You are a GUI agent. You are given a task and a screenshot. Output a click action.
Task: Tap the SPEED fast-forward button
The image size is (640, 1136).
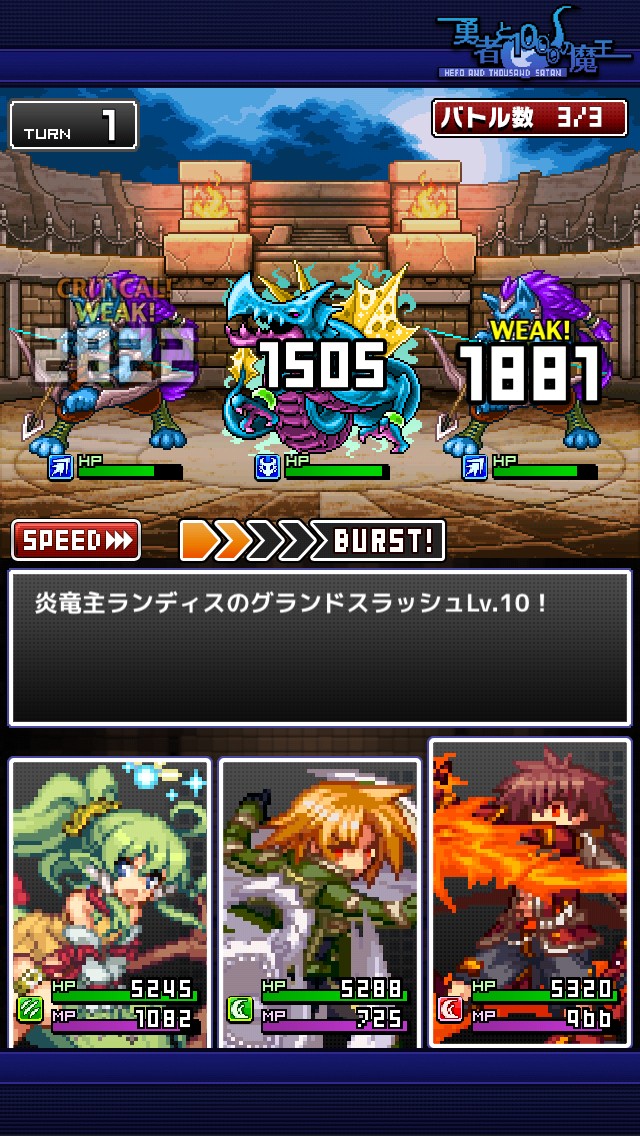pyautogui.click(x=76, y=540)
